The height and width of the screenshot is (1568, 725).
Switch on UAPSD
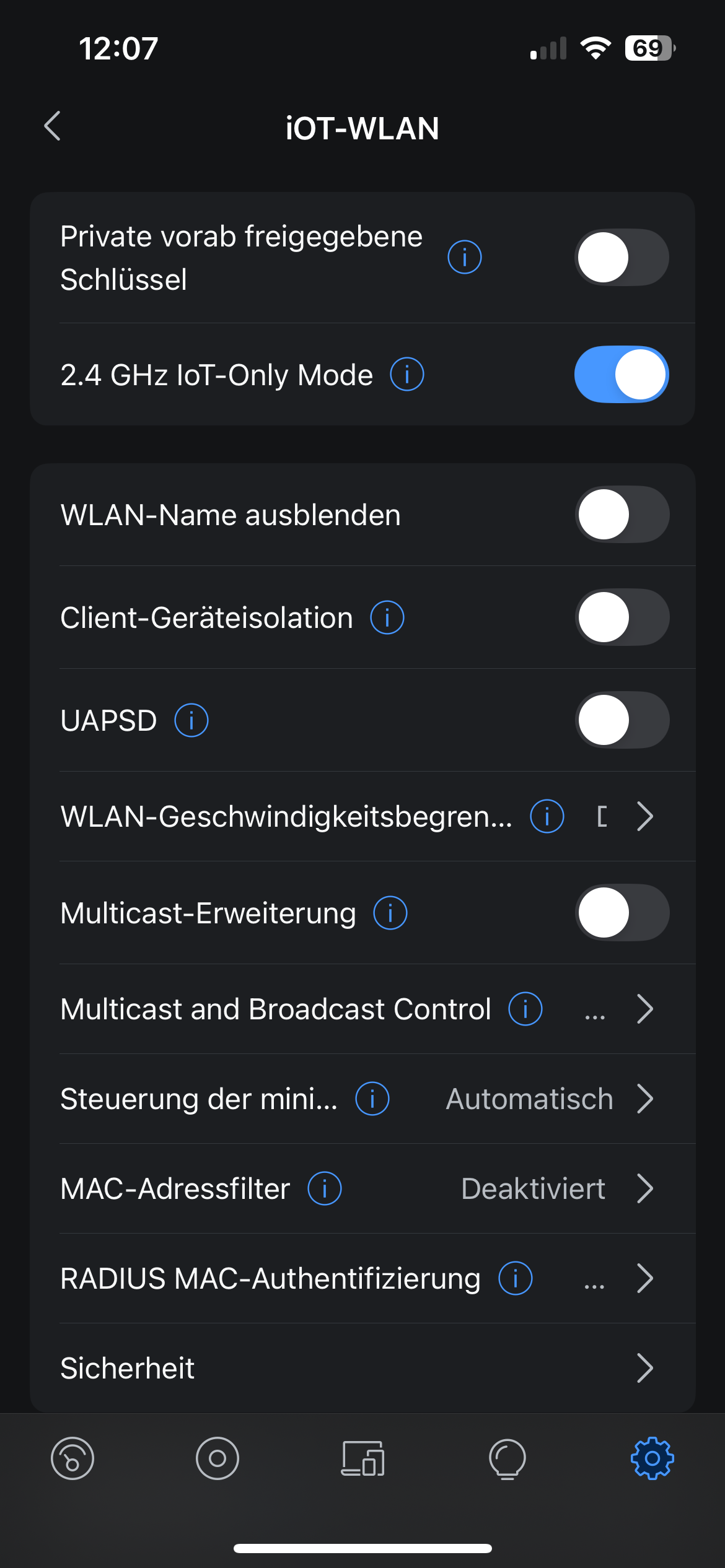(x=622, y=720)
